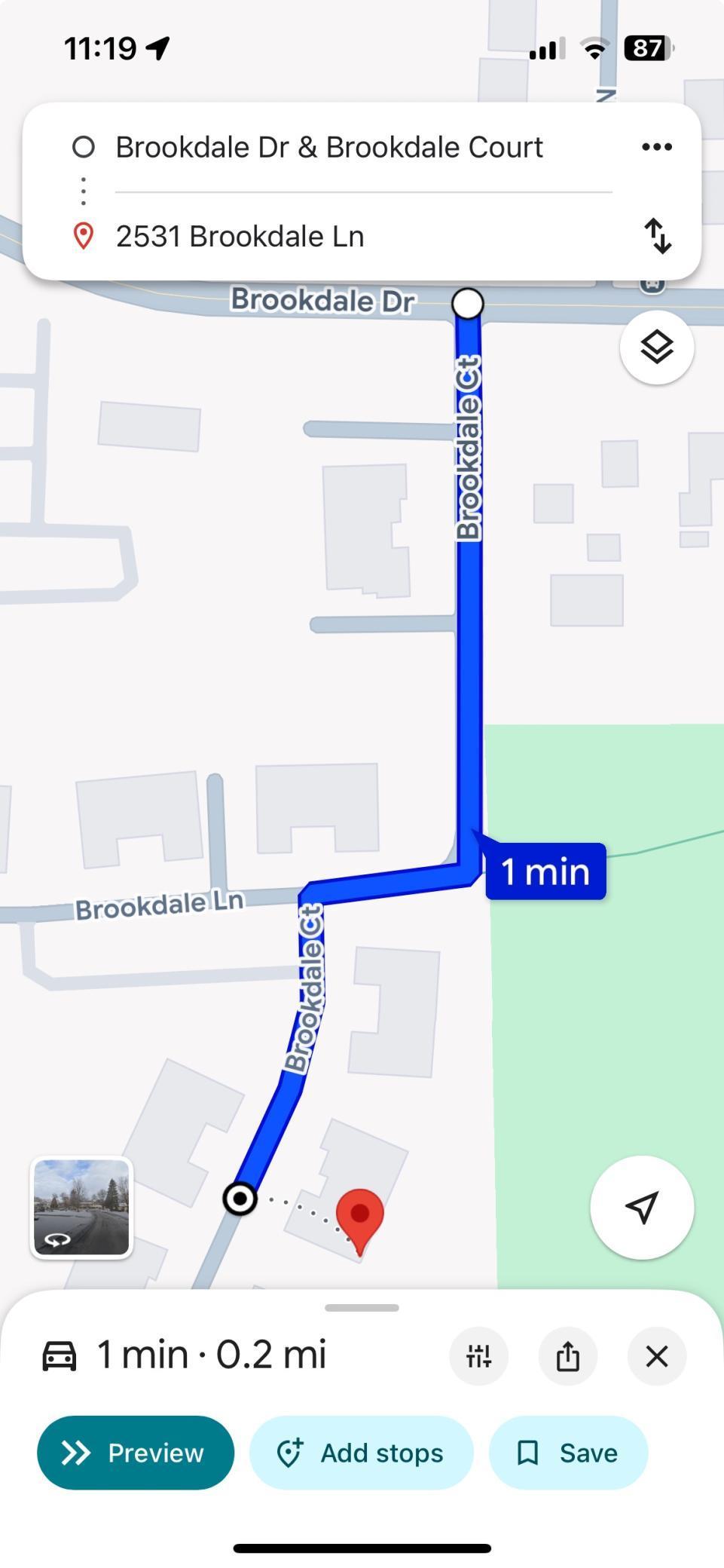
Task: Tap the 1 min route label
Action: coord(545,871)
